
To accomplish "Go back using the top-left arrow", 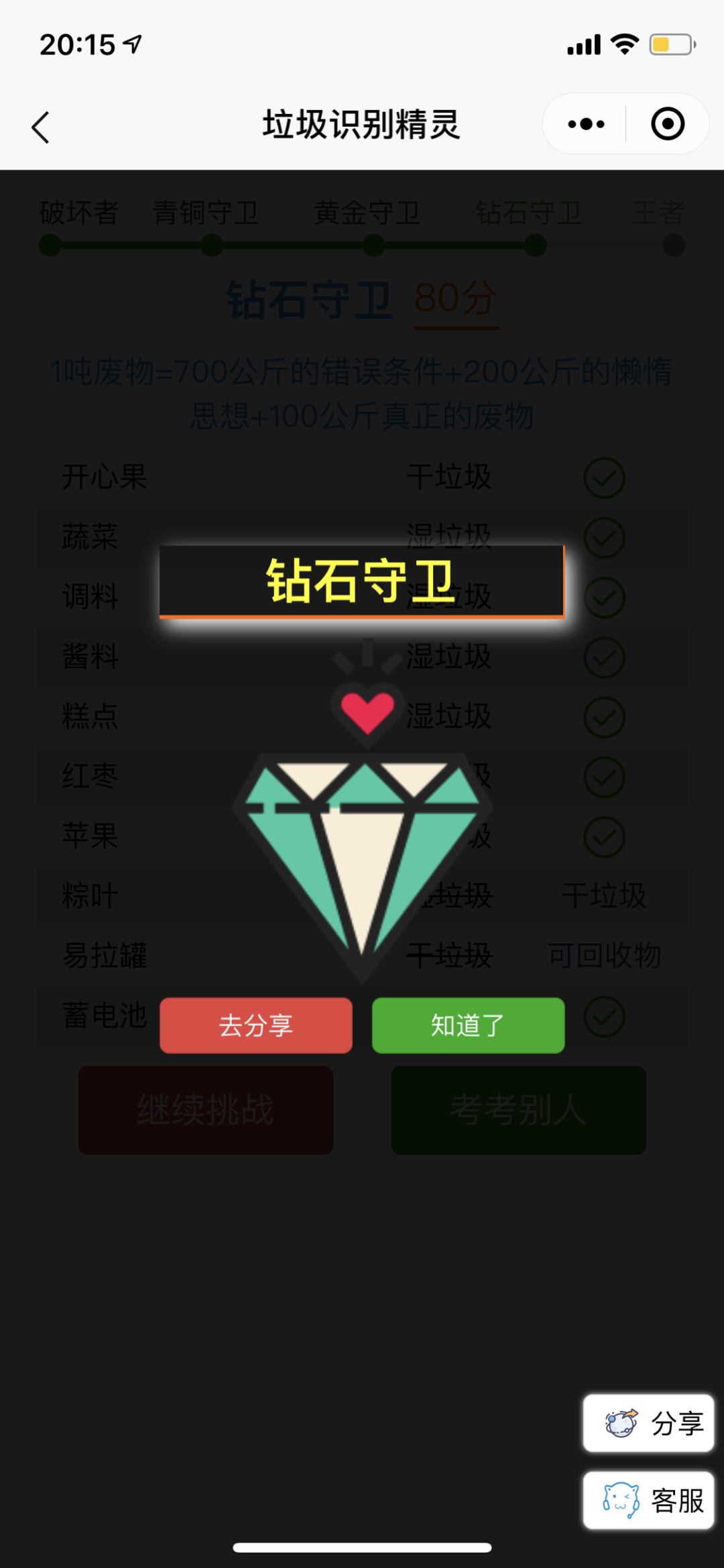I will pos(40,127).
